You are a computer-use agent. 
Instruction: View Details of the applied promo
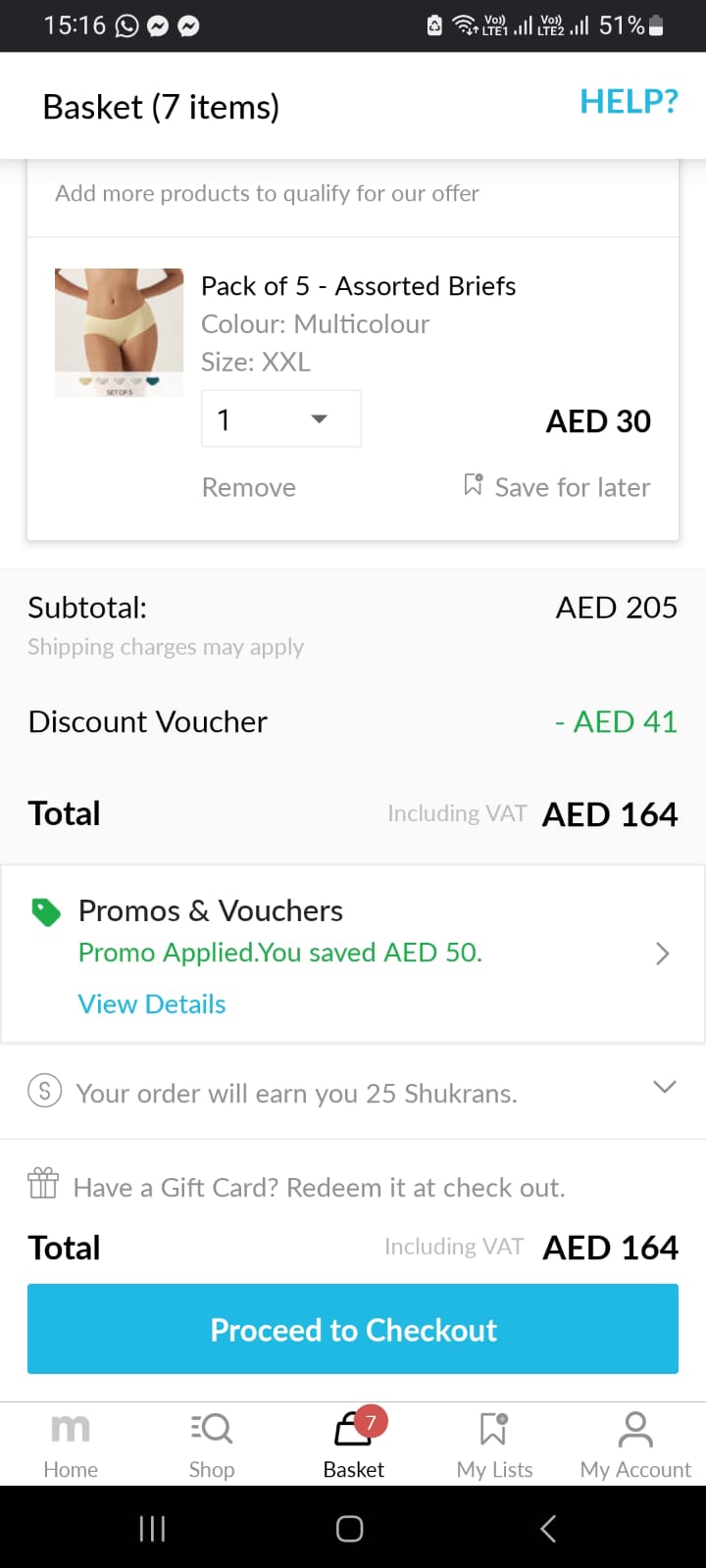point(152,1004)
